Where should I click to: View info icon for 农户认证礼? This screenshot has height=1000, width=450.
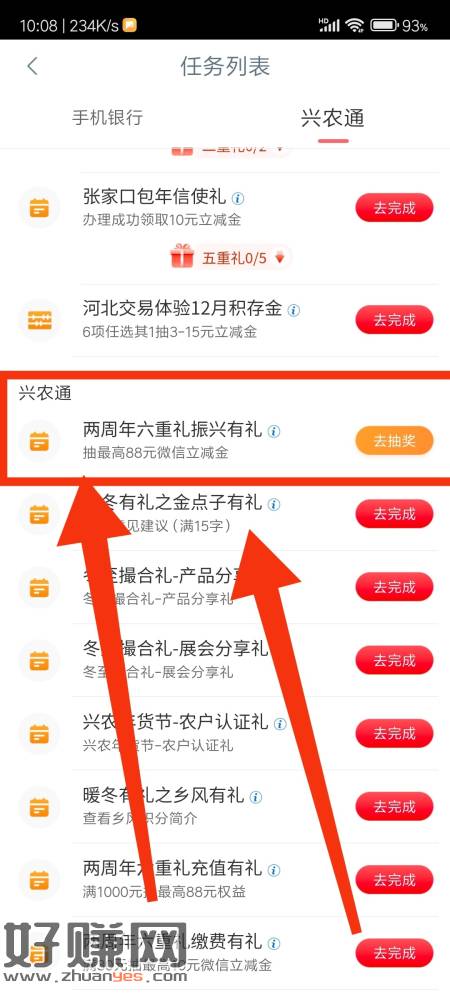[x=280, y=724]
